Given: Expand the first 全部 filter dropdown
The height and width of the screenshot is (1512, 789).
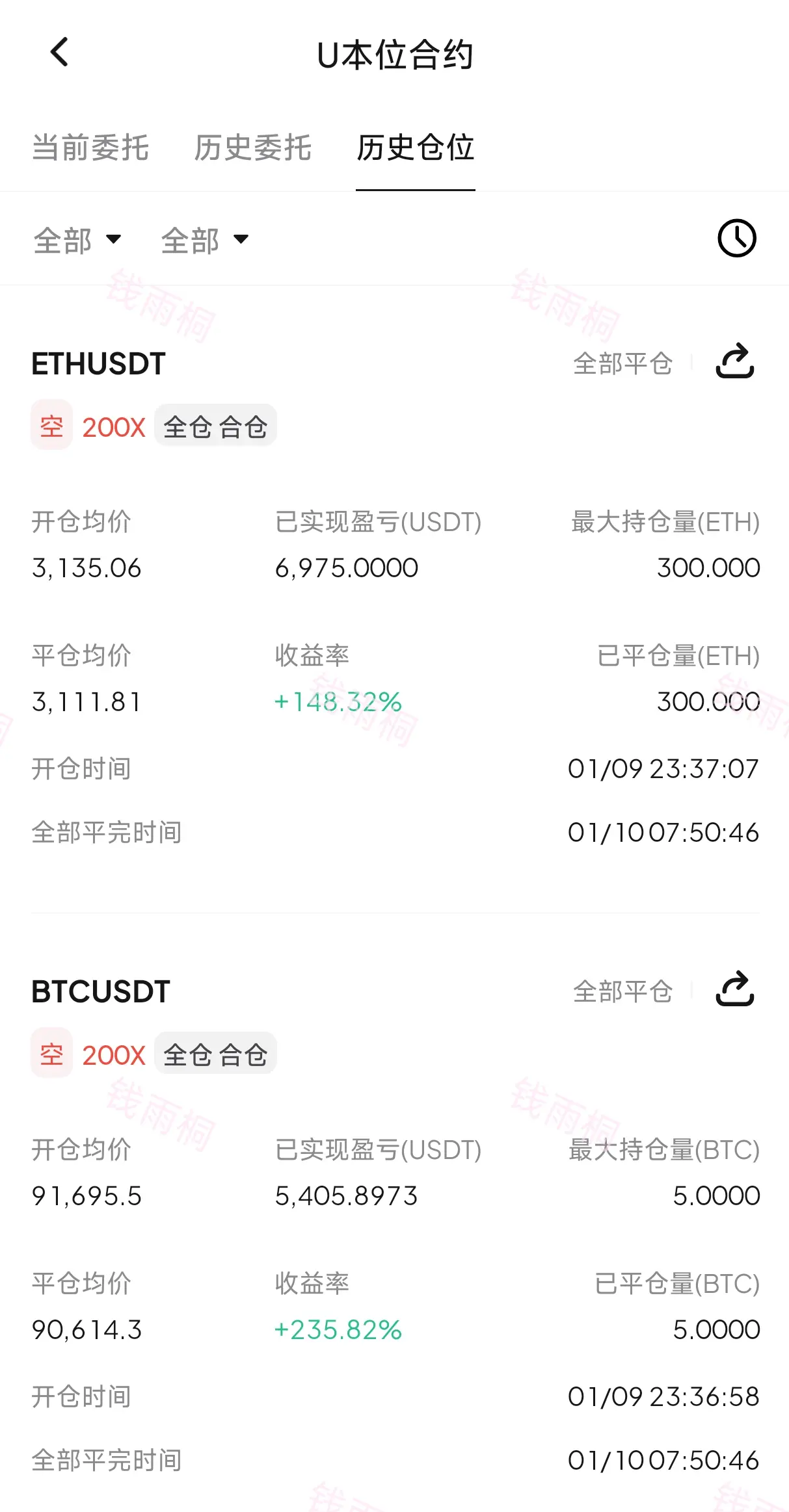Looking at the screenshot, I should coord(77,240).
